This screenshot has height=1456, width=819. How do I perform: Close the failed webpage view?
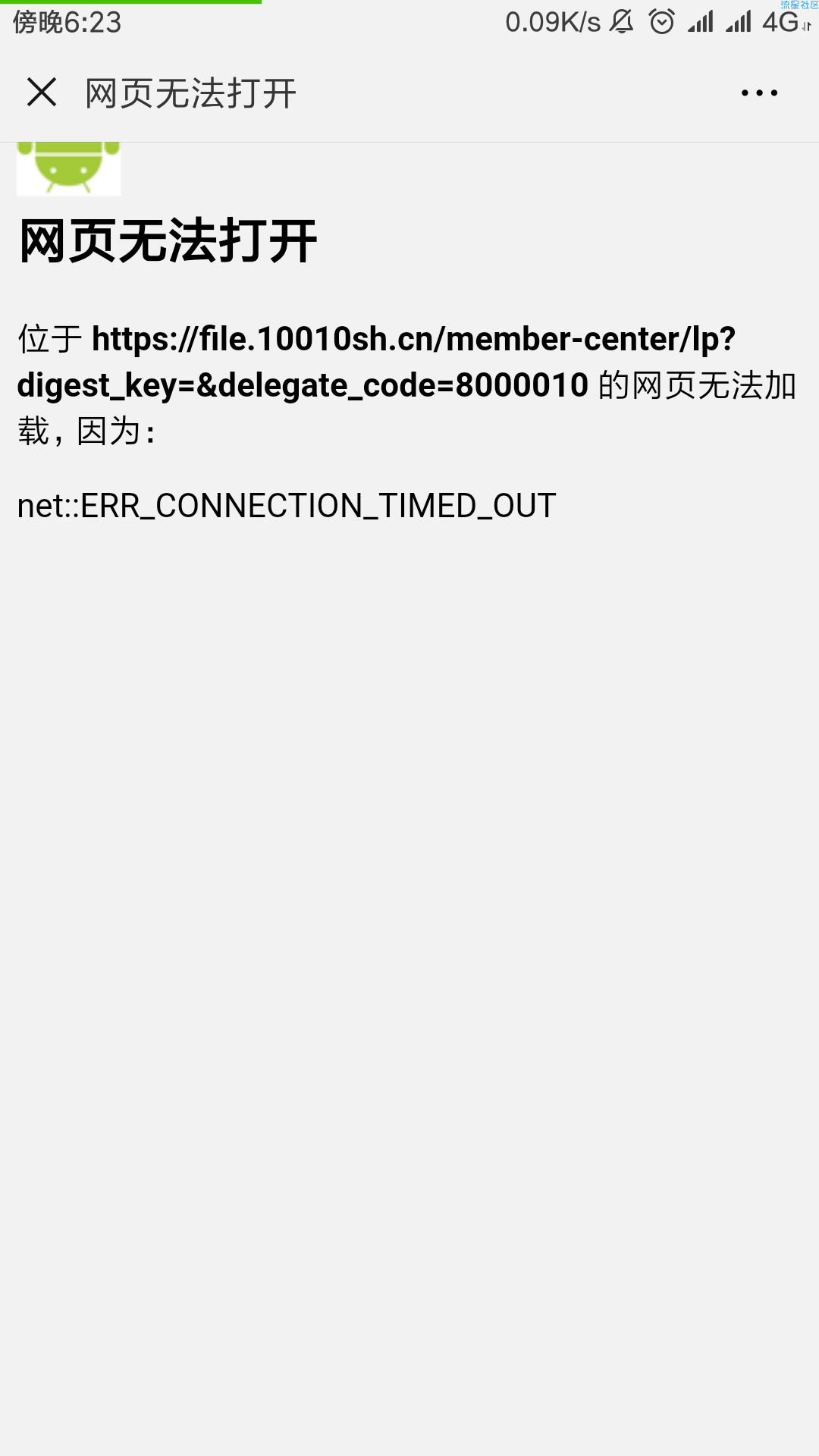42,93
